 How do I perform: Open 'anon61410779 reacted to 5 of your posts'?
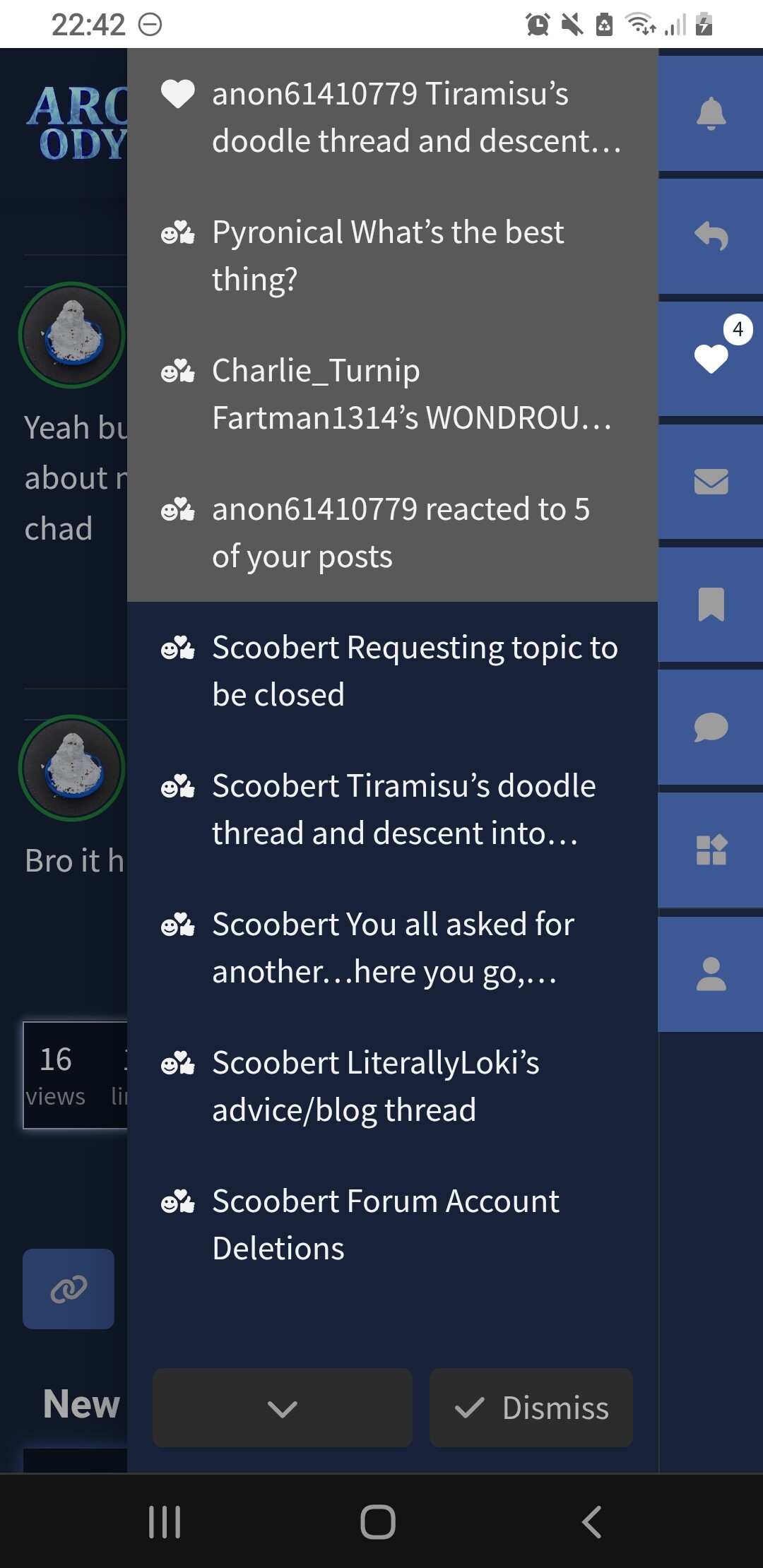coord(392,533)
